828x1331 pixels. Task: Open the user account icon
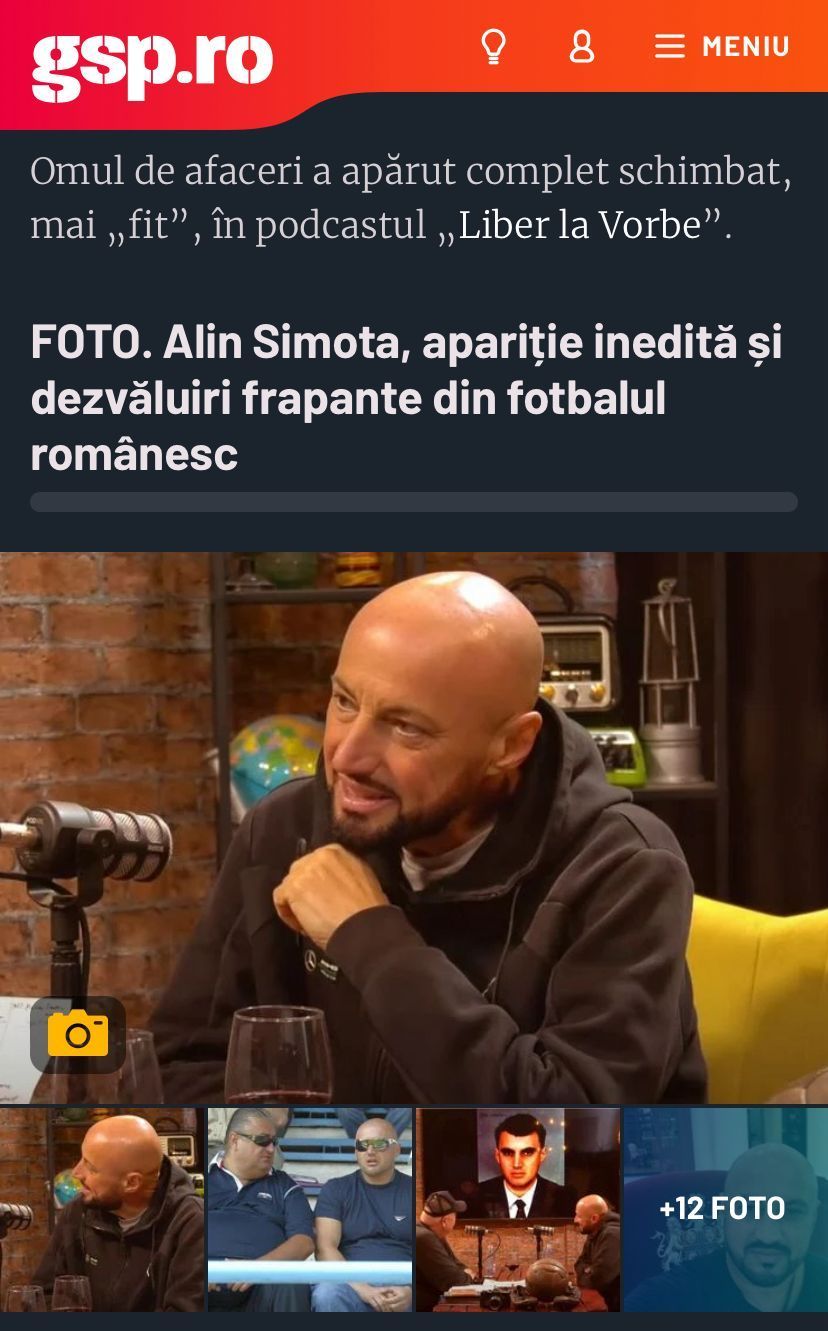coord(581,47)
